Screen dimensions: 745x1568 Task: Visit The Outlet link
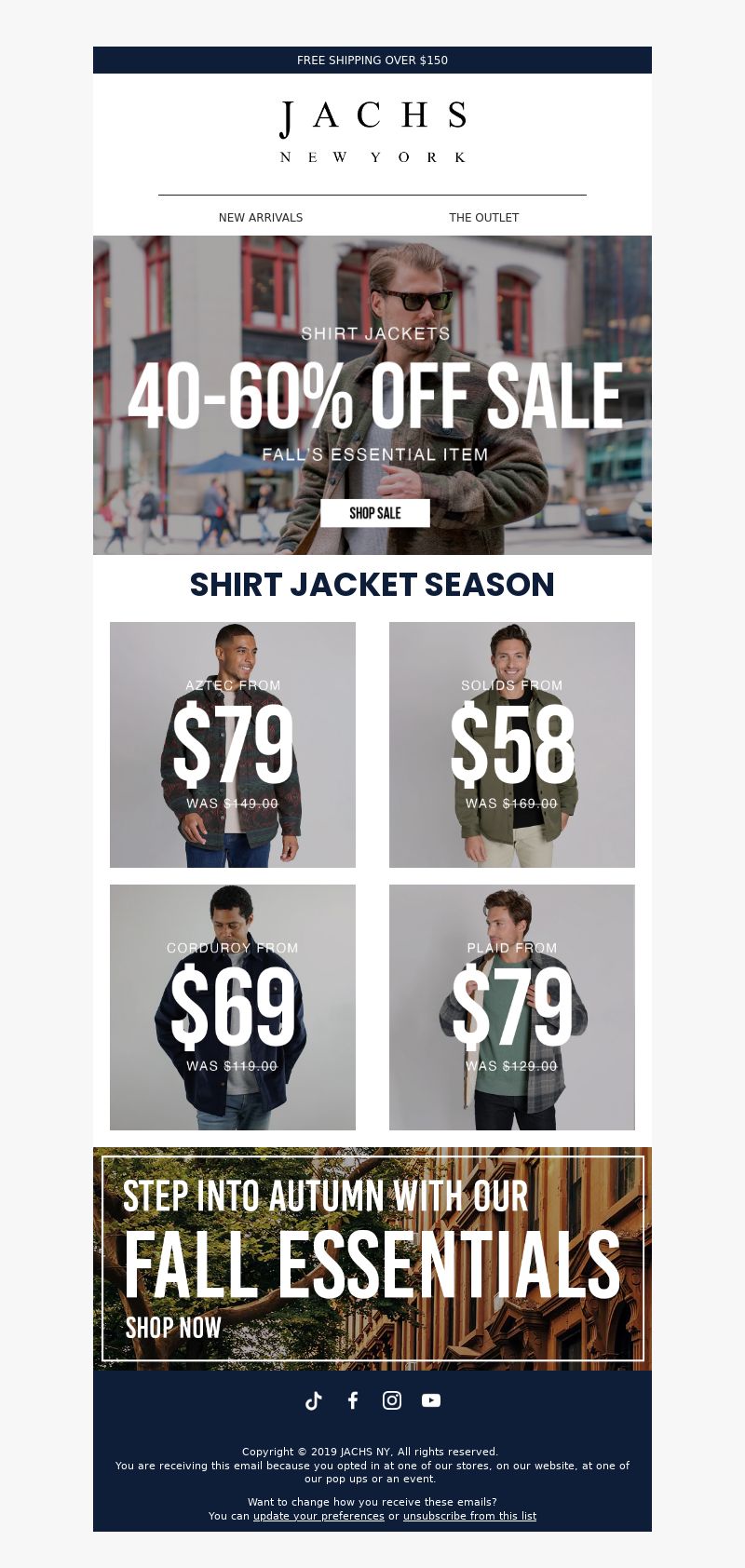(x=484, y=217)
